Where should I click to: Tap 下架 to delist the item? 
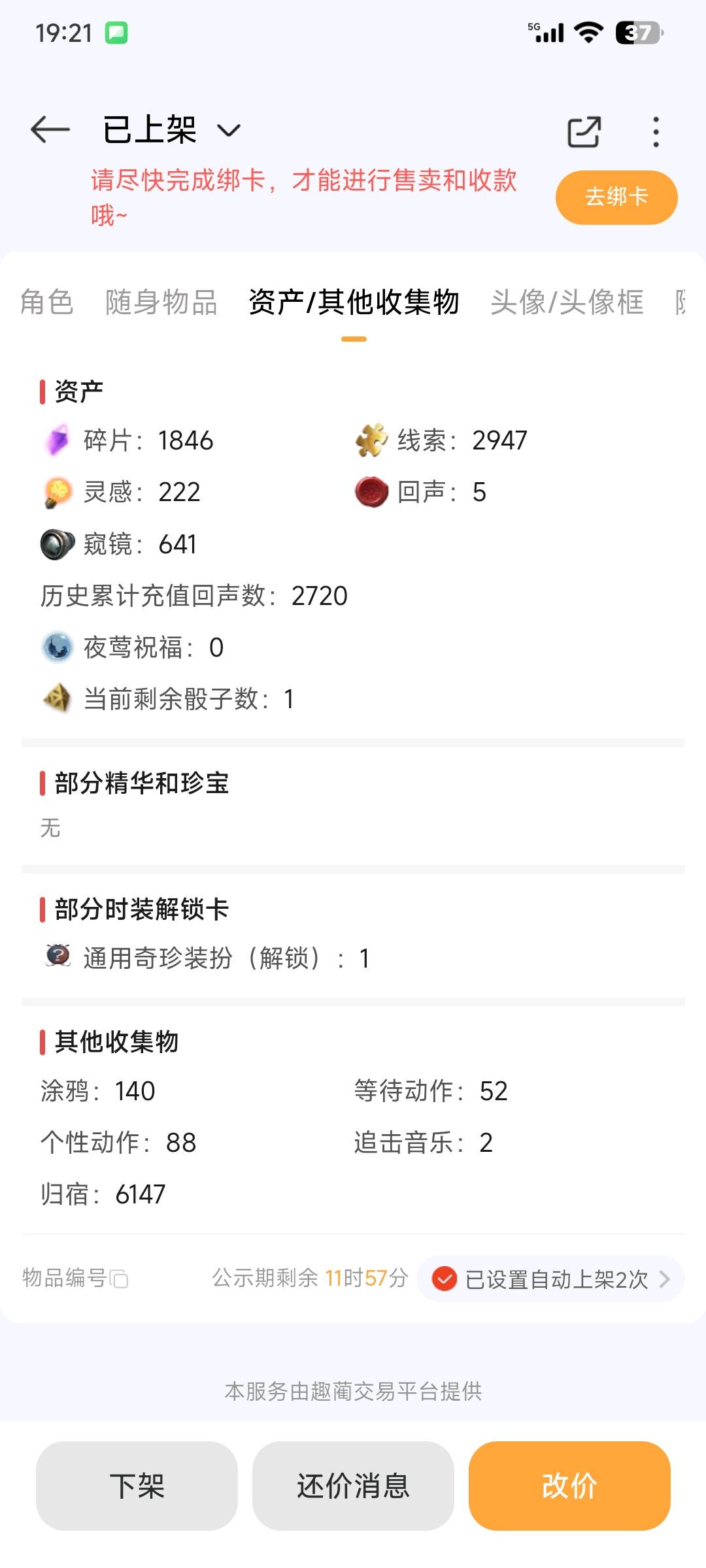(137, 1486)
